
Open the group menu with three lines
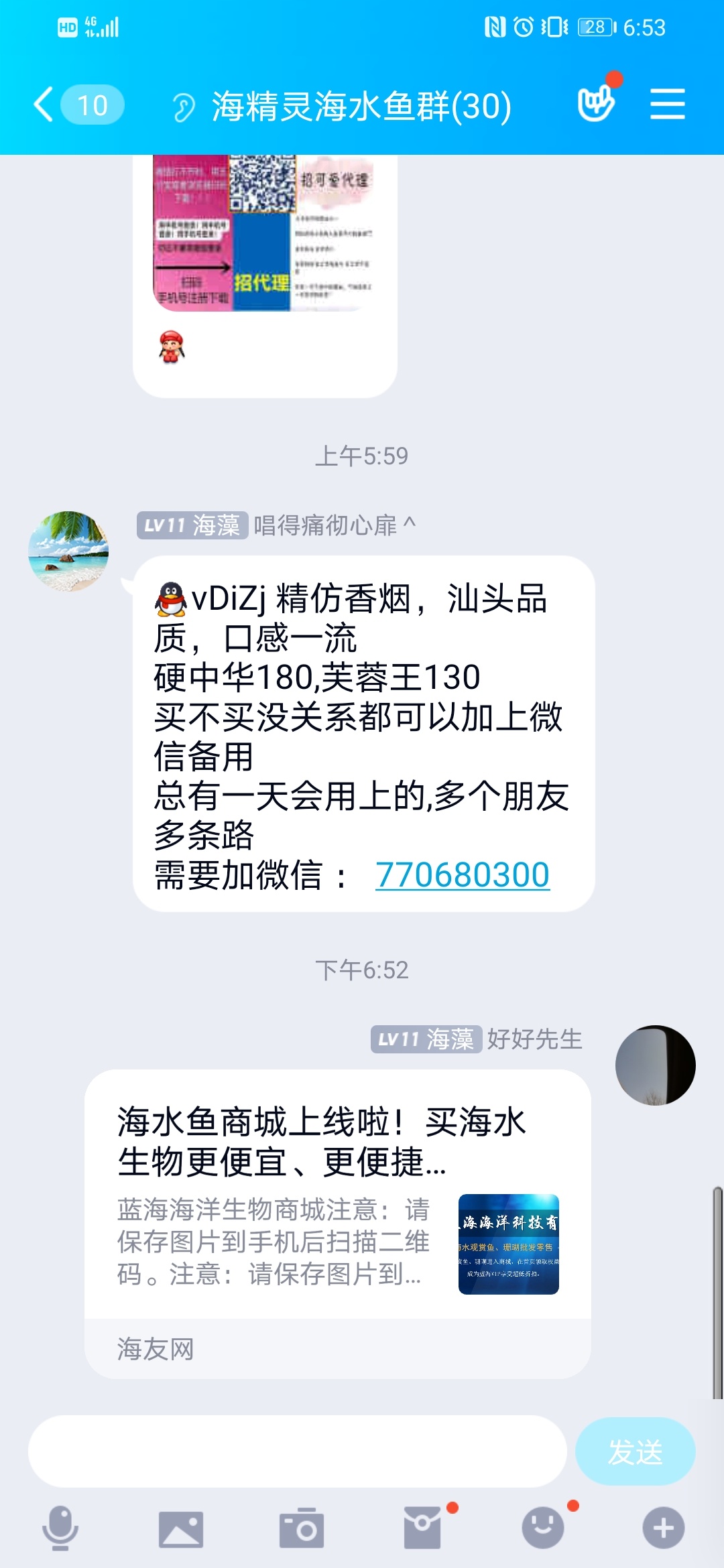click(x=667, y=105)
